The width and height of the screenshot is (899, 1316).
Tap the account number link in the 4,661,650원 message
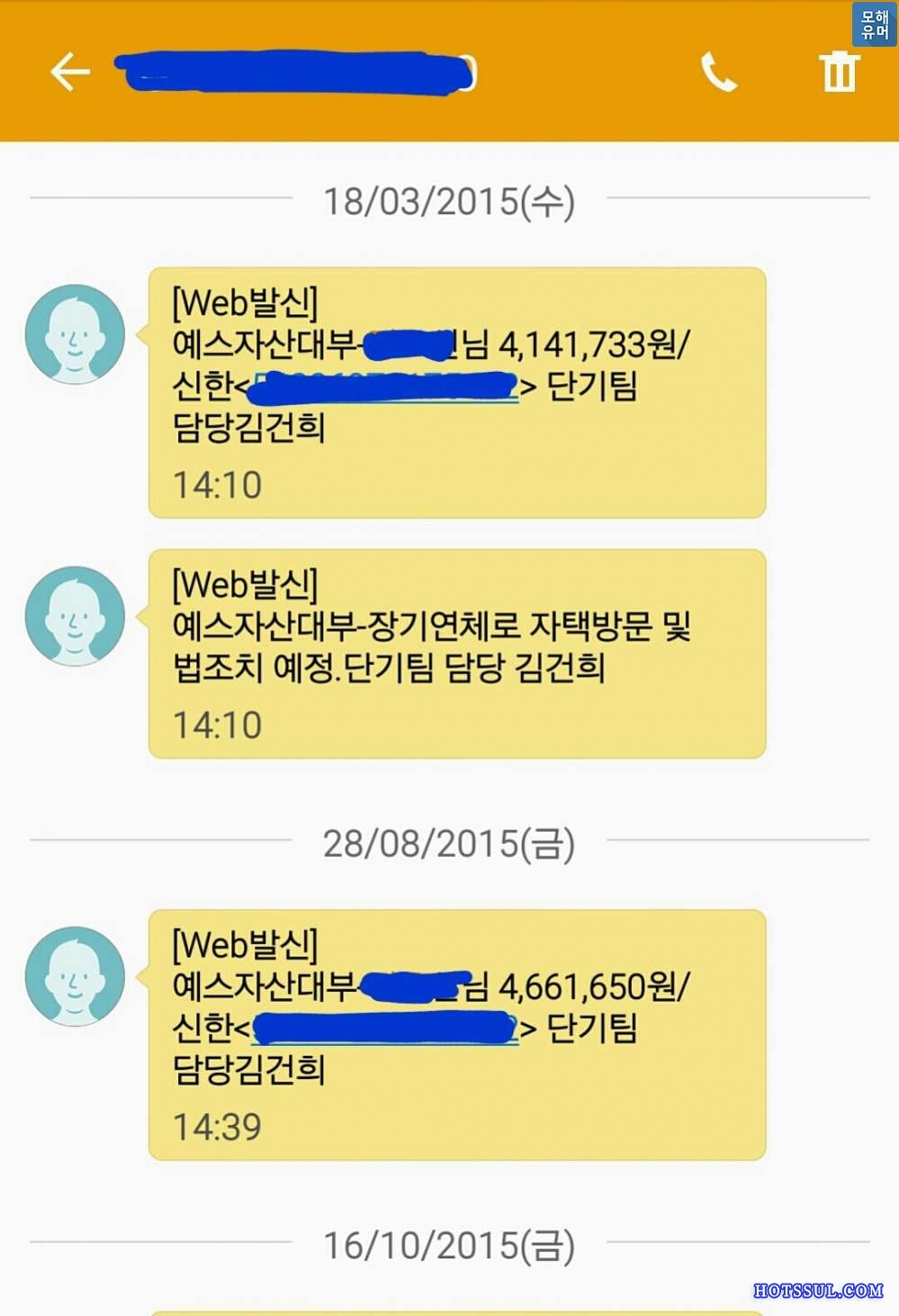coord(385,1028)
